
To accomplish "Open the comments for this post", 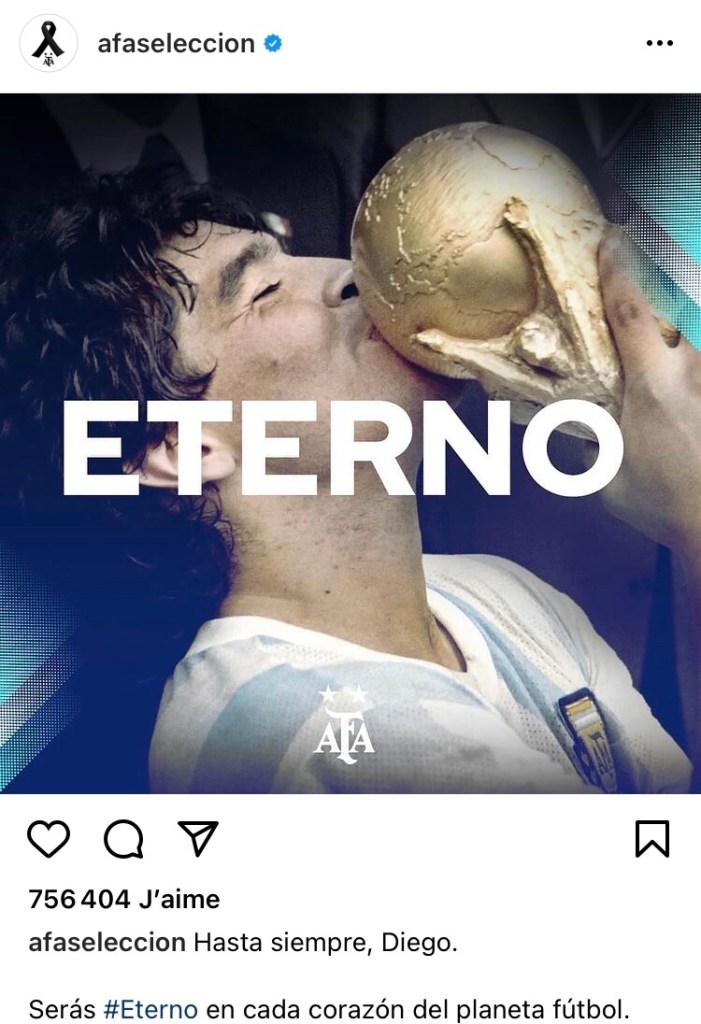I will [x=124, y=839].
